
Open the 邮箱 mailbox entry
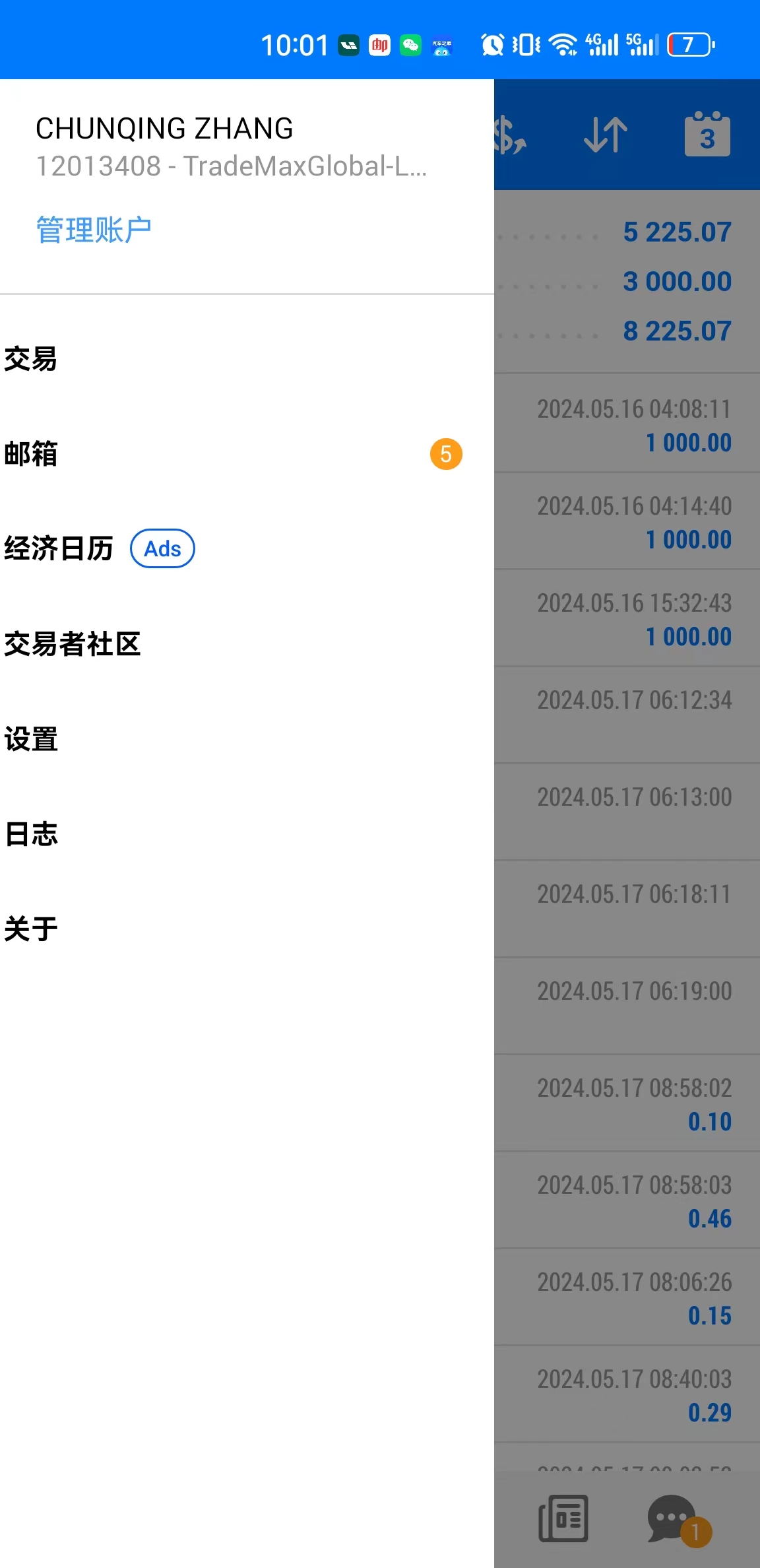(x=32, y=453)
